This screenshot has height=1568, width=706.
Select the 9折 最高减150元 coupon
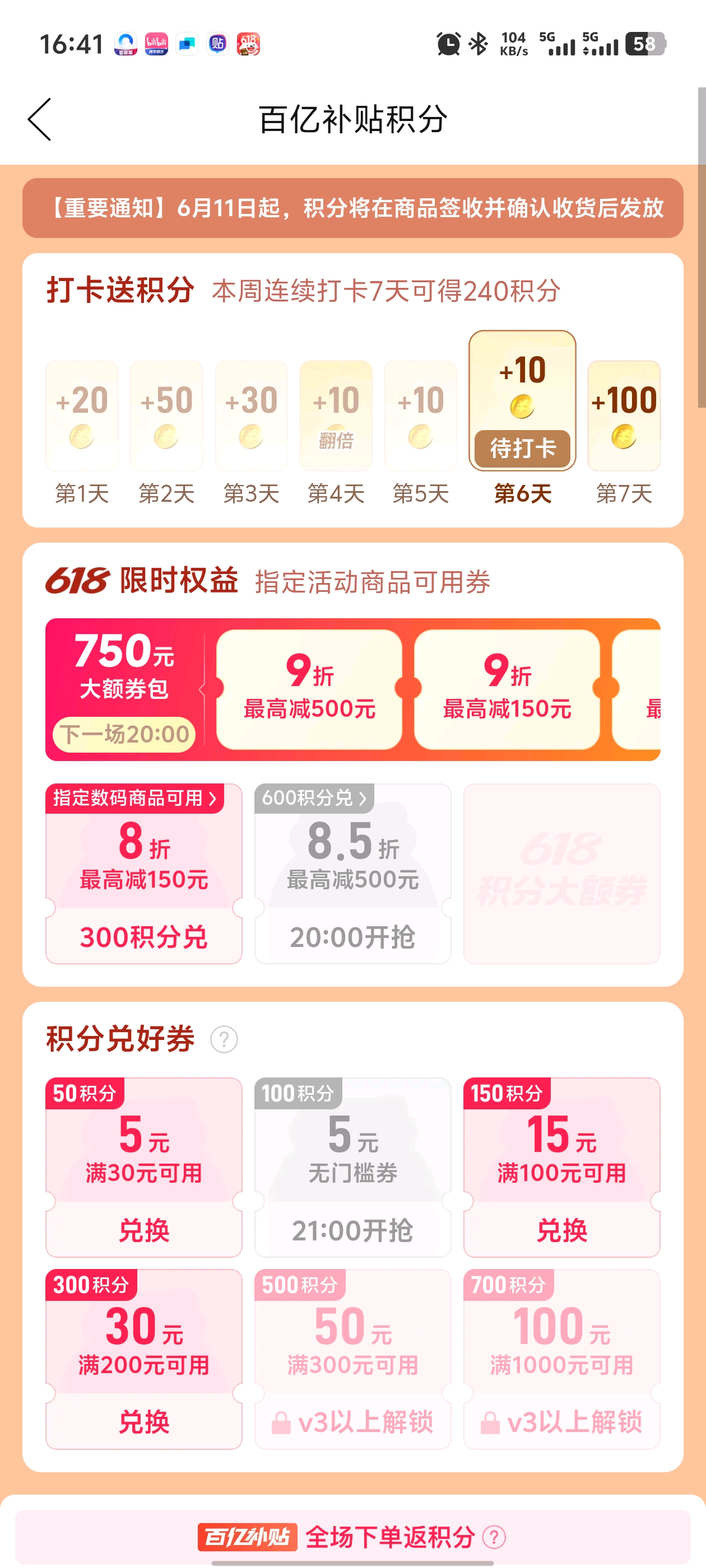507,688
